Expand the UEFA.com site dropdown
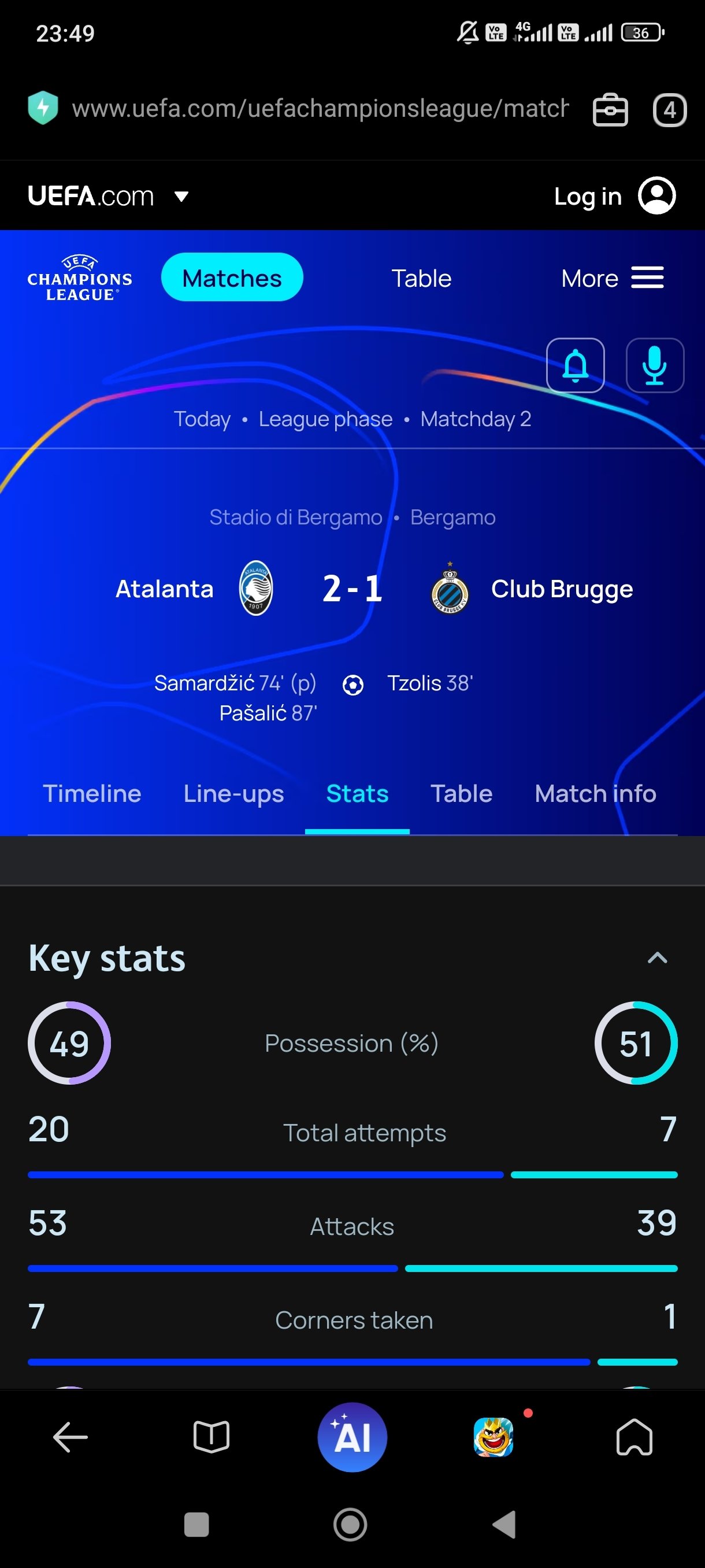 click(x=181, y=196)
